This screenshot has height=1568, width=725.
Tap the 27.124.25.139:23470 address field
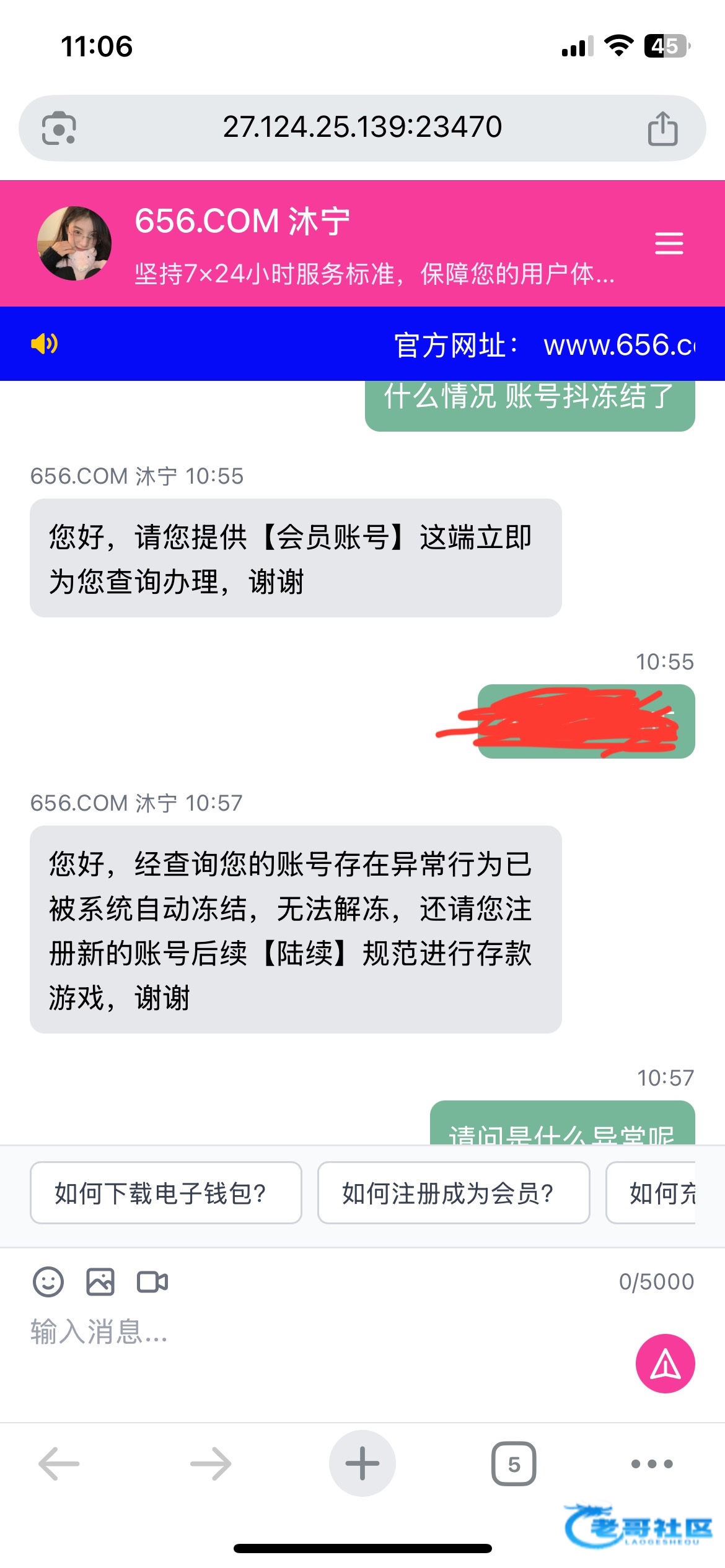(362, 128)
